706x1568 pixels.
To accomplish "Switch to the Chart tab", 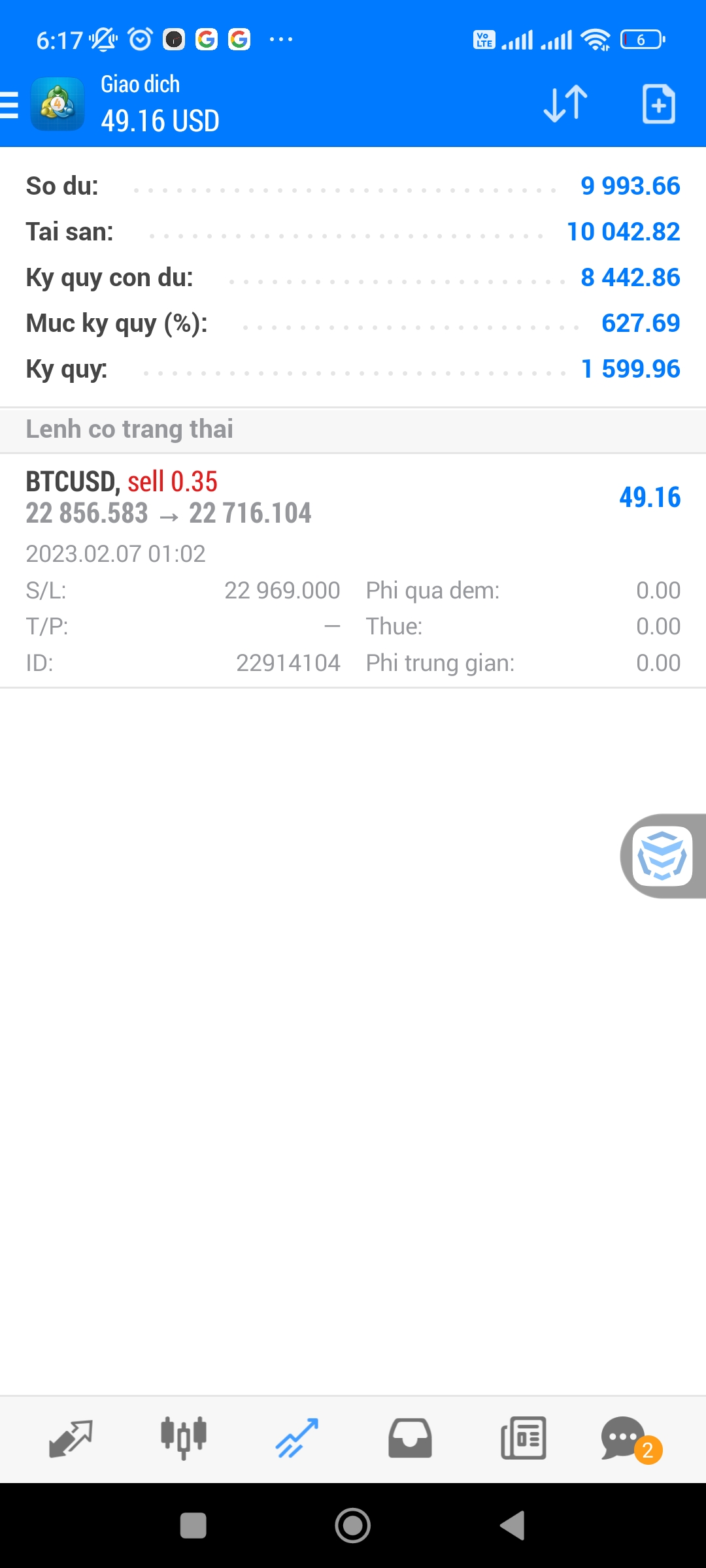I will pos(184,1439).
